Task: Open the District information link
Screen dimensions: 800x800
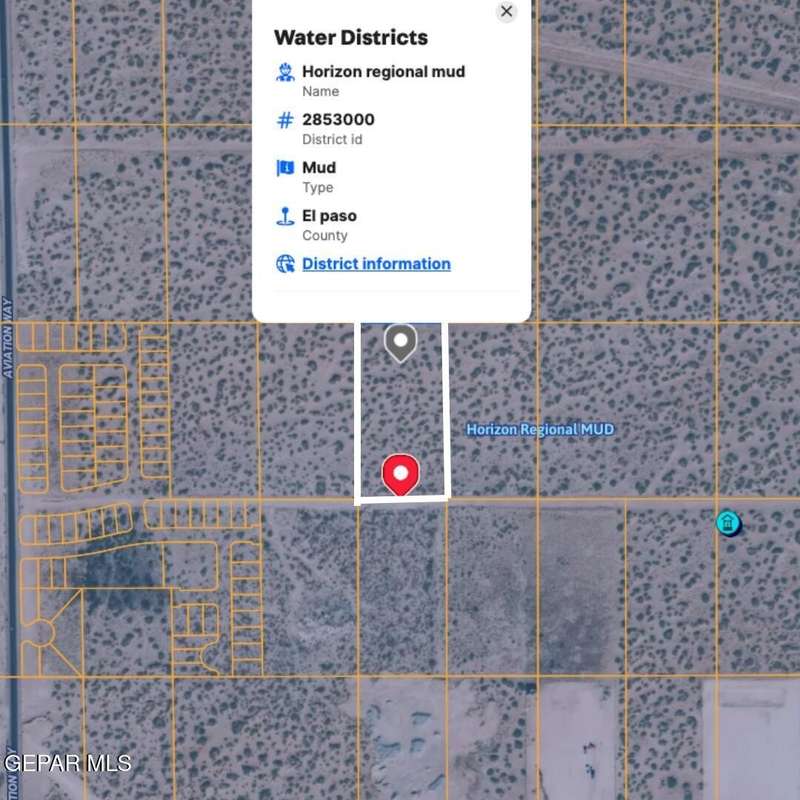Action: tap(376, 264)
